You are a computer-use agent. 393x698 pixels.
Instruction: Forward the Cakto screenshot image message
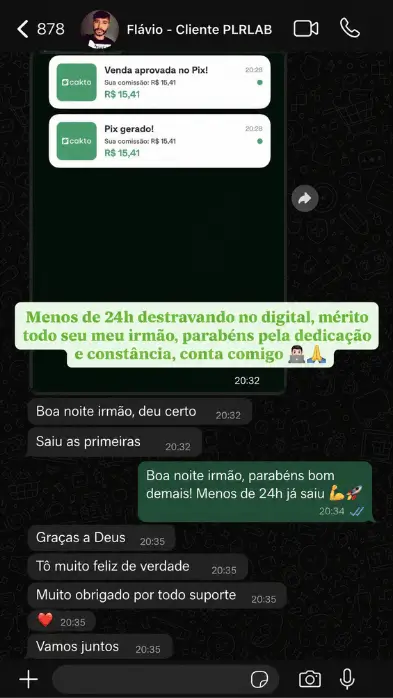click(305, 199)
